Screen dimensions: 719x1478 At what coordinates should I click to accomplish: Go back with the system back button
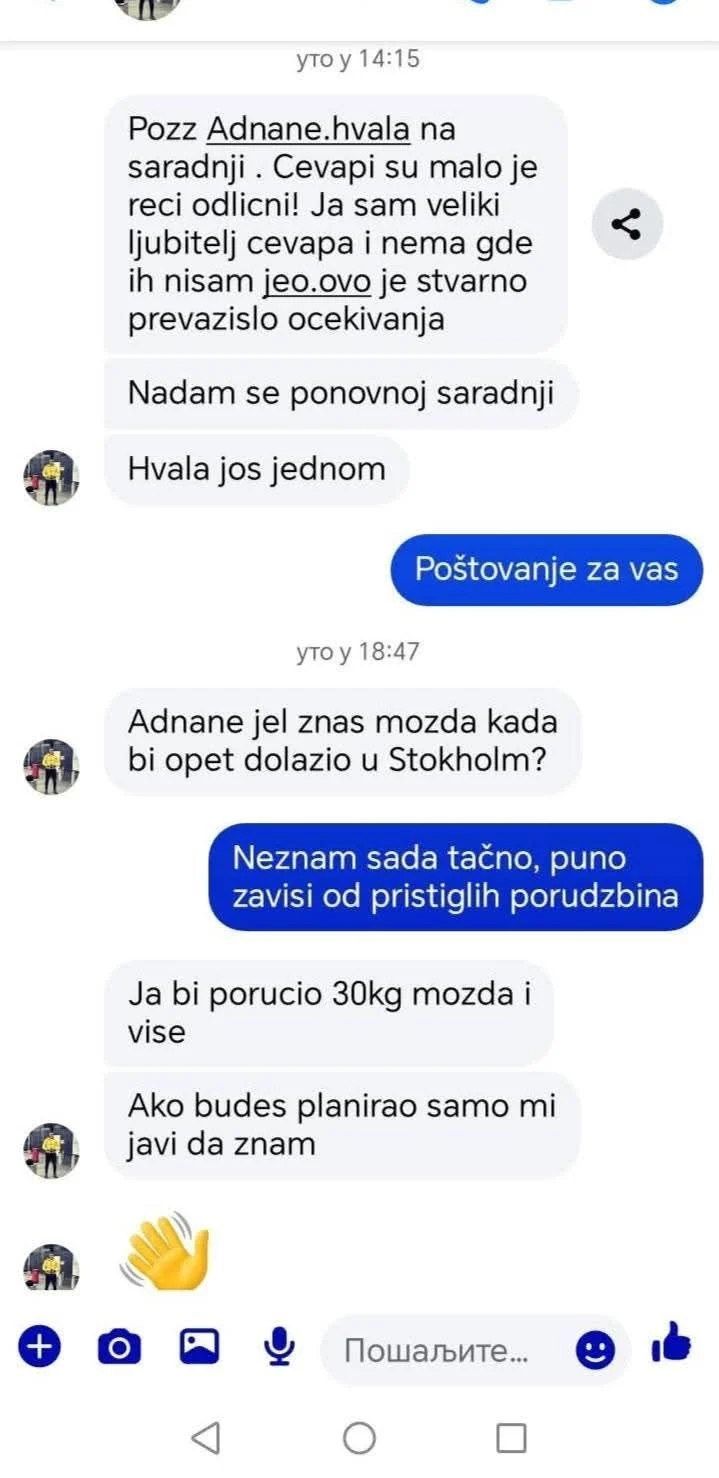point(205,1438)
